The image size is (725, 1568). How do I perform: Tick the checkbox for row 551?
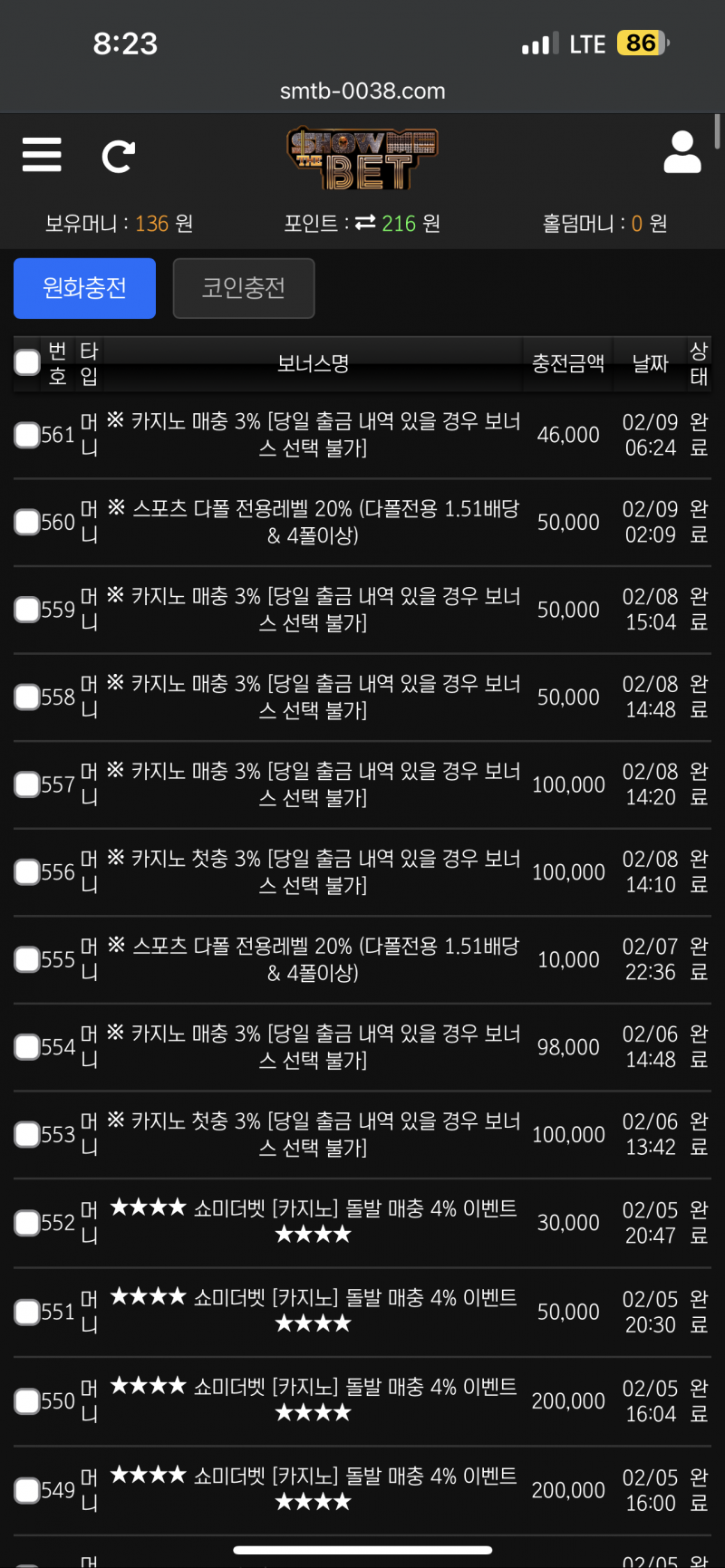tap(27, 1312)
